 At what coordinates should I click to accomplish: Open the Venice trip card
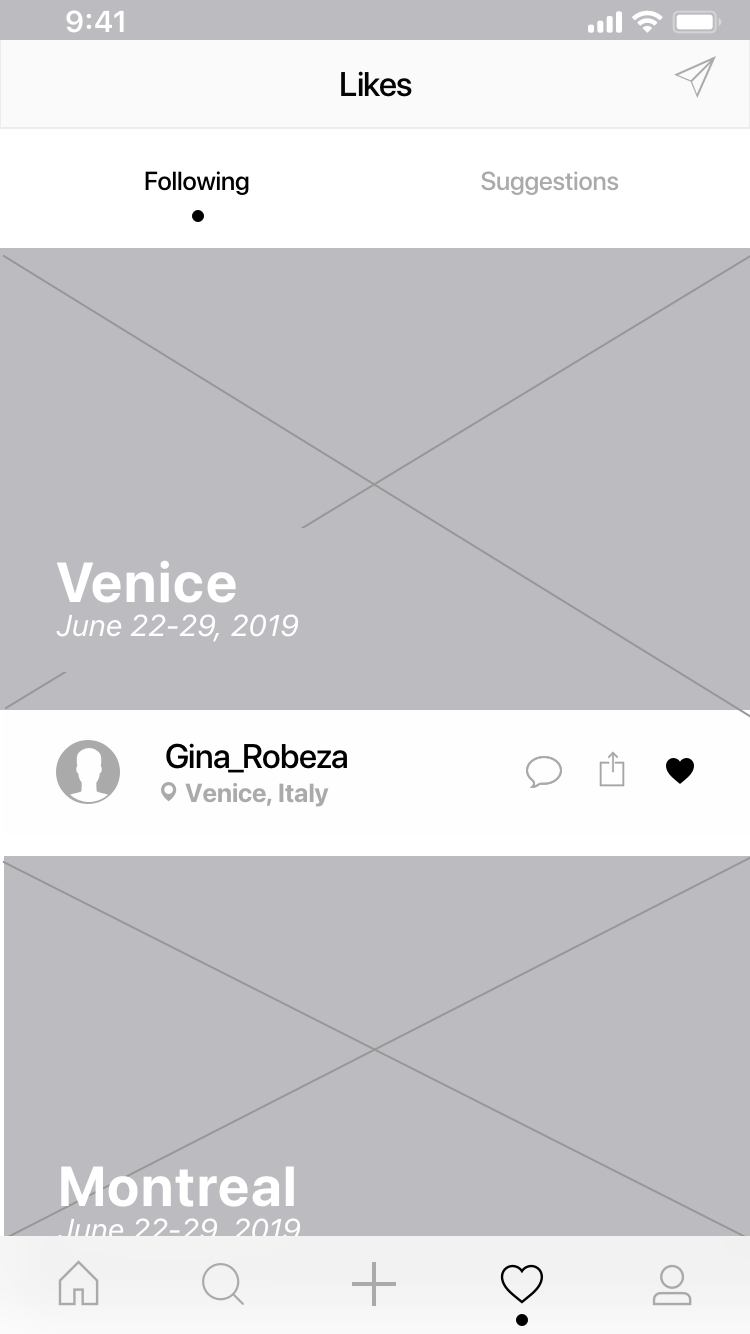coord(375,479)
